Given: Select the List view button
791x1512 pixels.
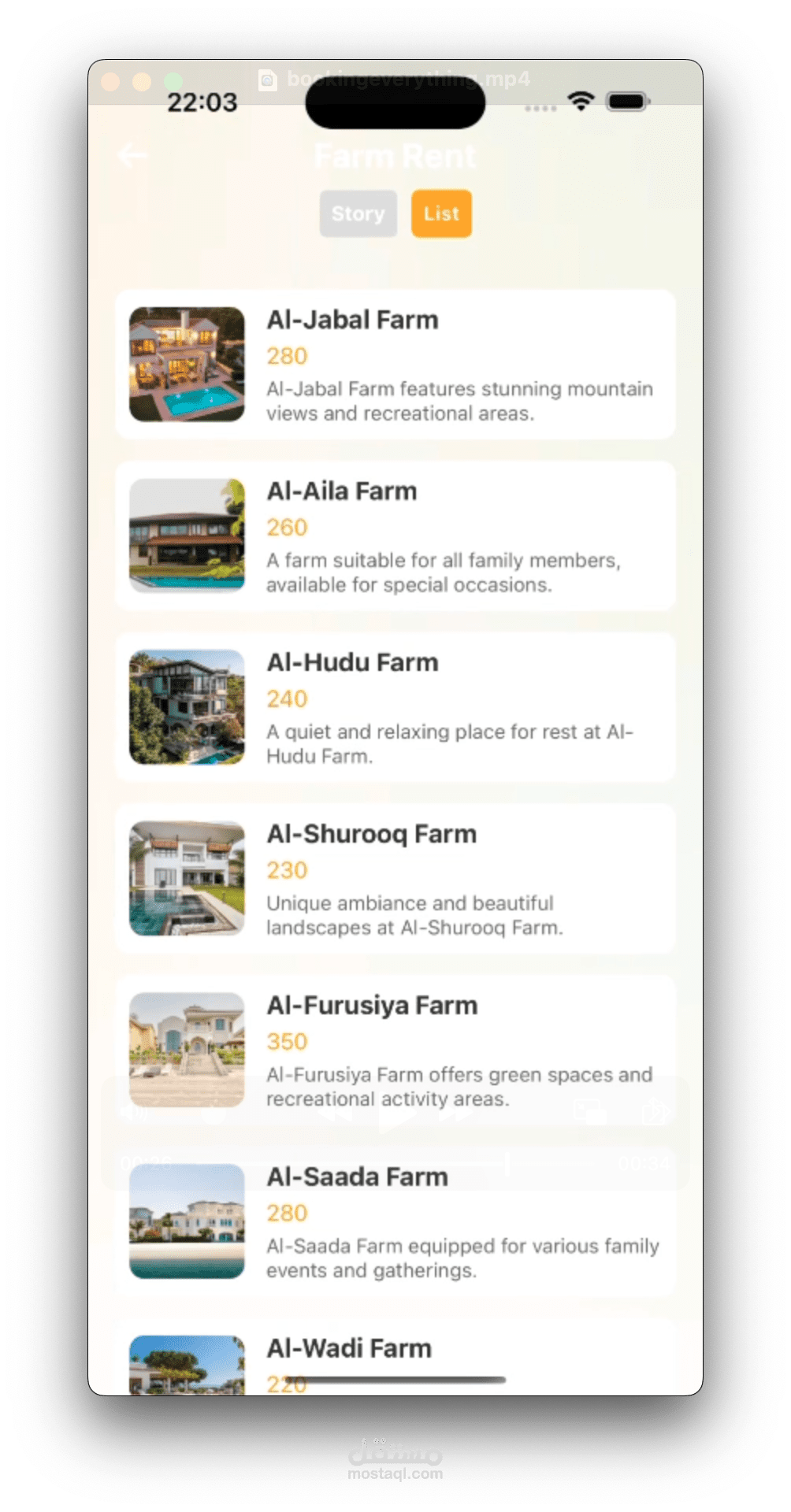Looking at the screenshot, I should click(441, 213).
